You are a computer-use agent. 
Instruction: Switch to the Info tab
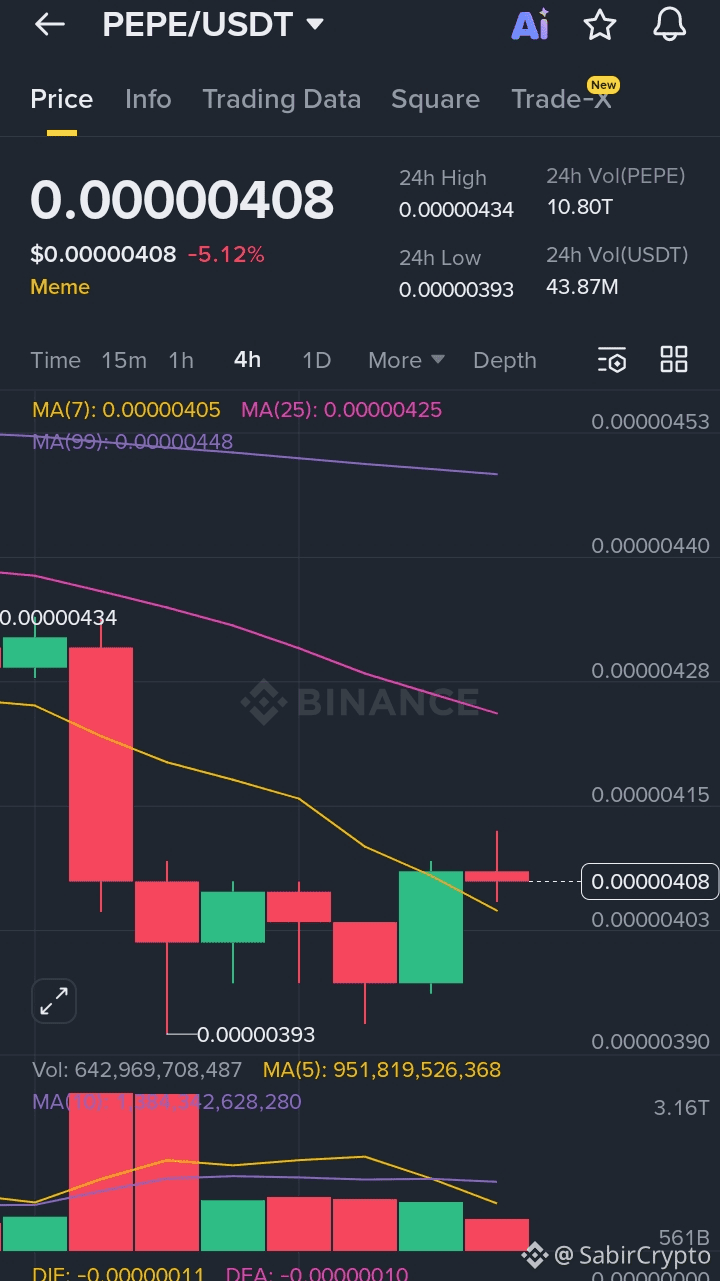click(148, 99)
